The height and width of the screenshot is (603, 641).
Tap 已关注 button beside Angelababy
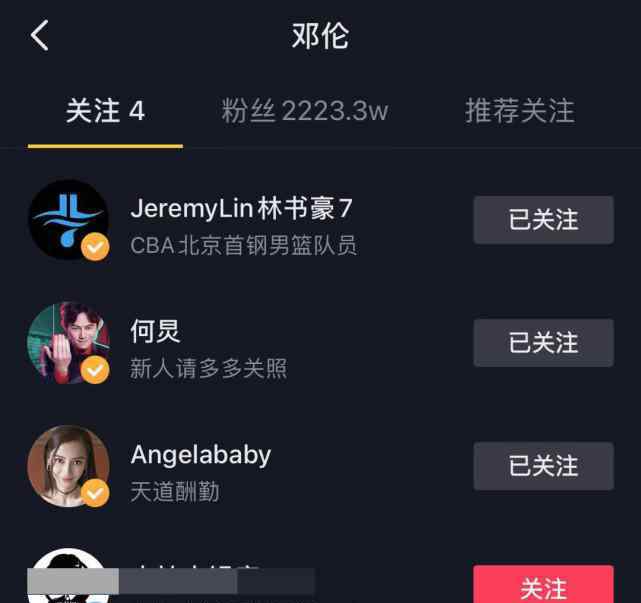click(x=543, y=466)
